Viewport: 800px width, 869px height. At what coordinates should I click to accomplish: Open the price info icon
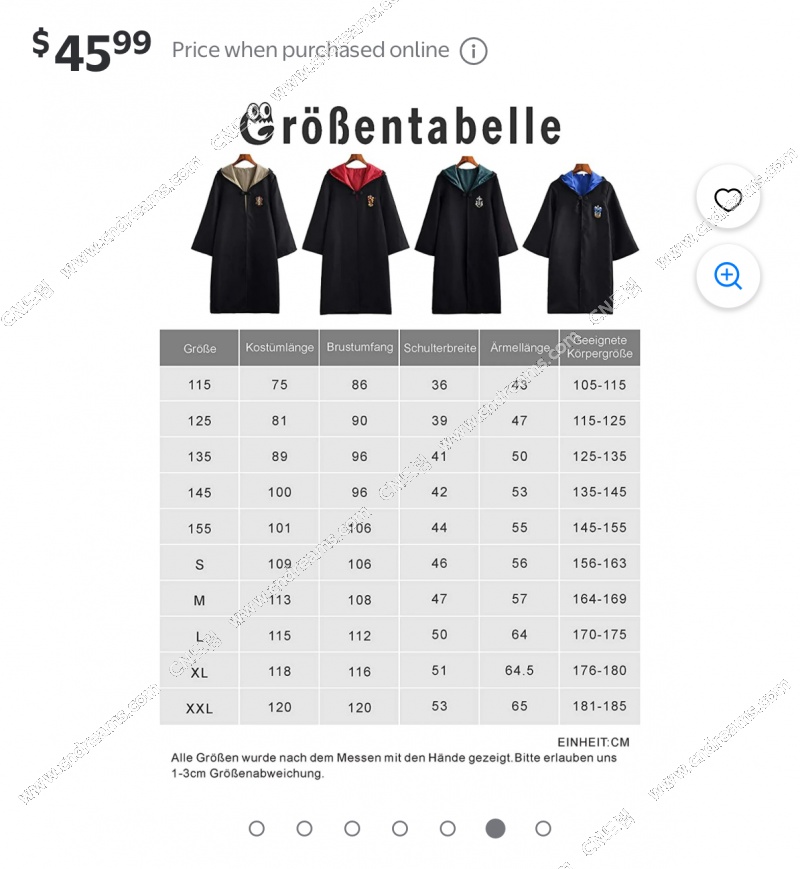(x=473, y=51)
